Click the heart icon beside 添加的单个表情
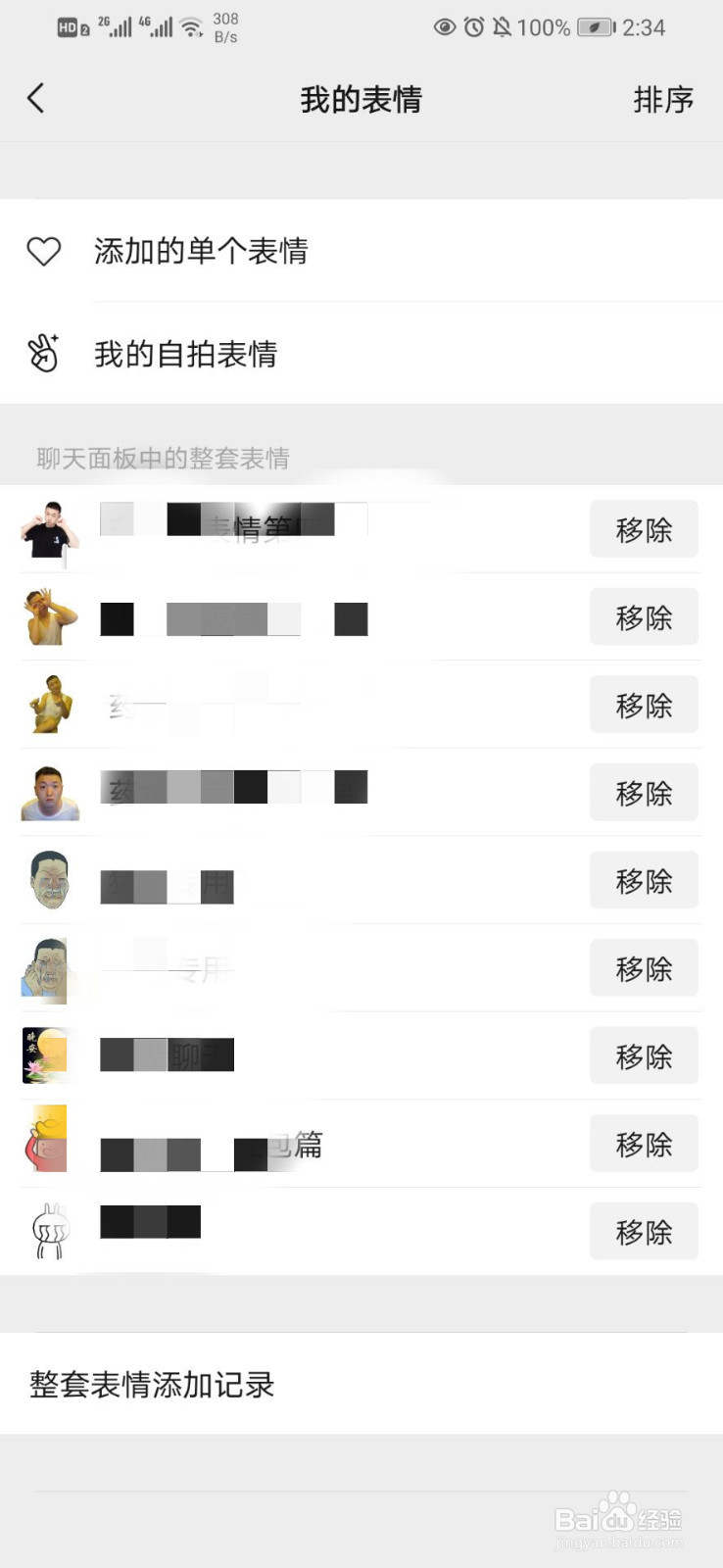723x1568 pixels. coord(42,252)
